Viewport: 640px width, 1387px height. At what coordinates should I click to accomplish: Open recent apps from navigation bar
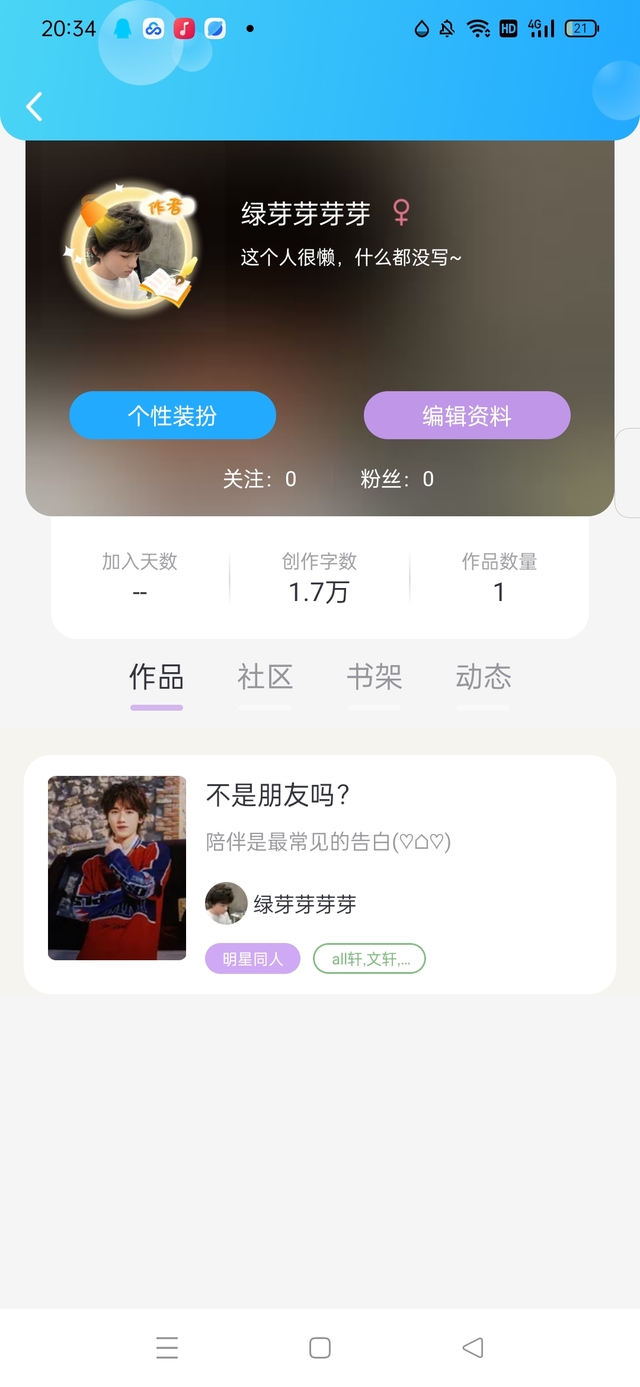167,1347
